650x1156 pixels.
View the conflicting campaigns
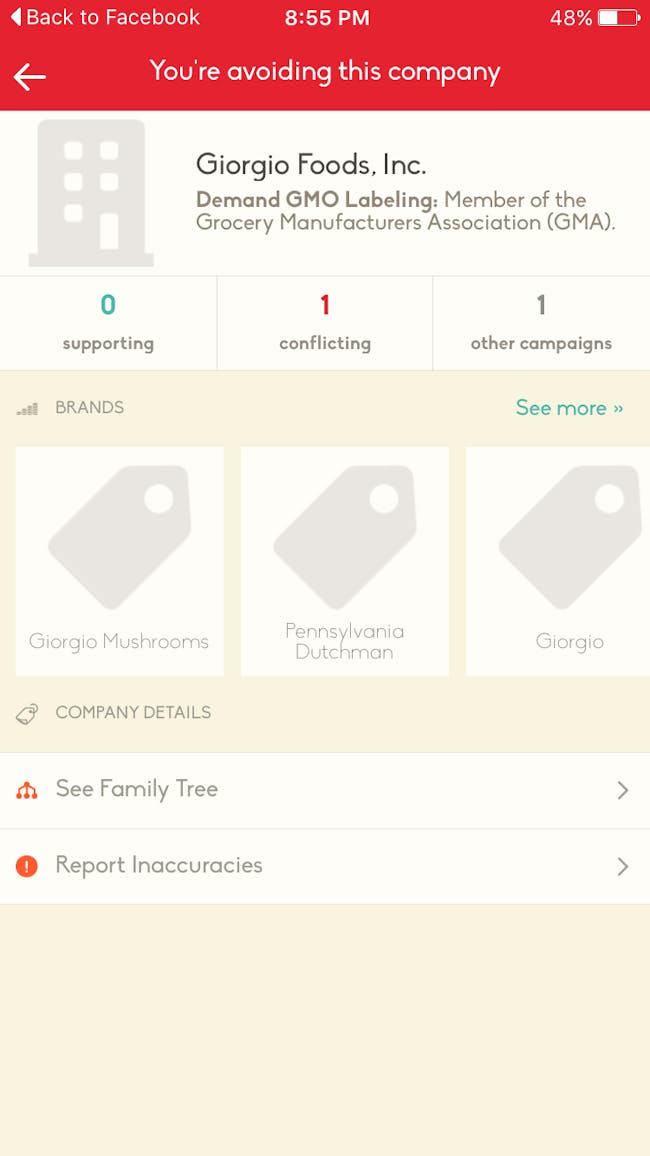[325, 323]
